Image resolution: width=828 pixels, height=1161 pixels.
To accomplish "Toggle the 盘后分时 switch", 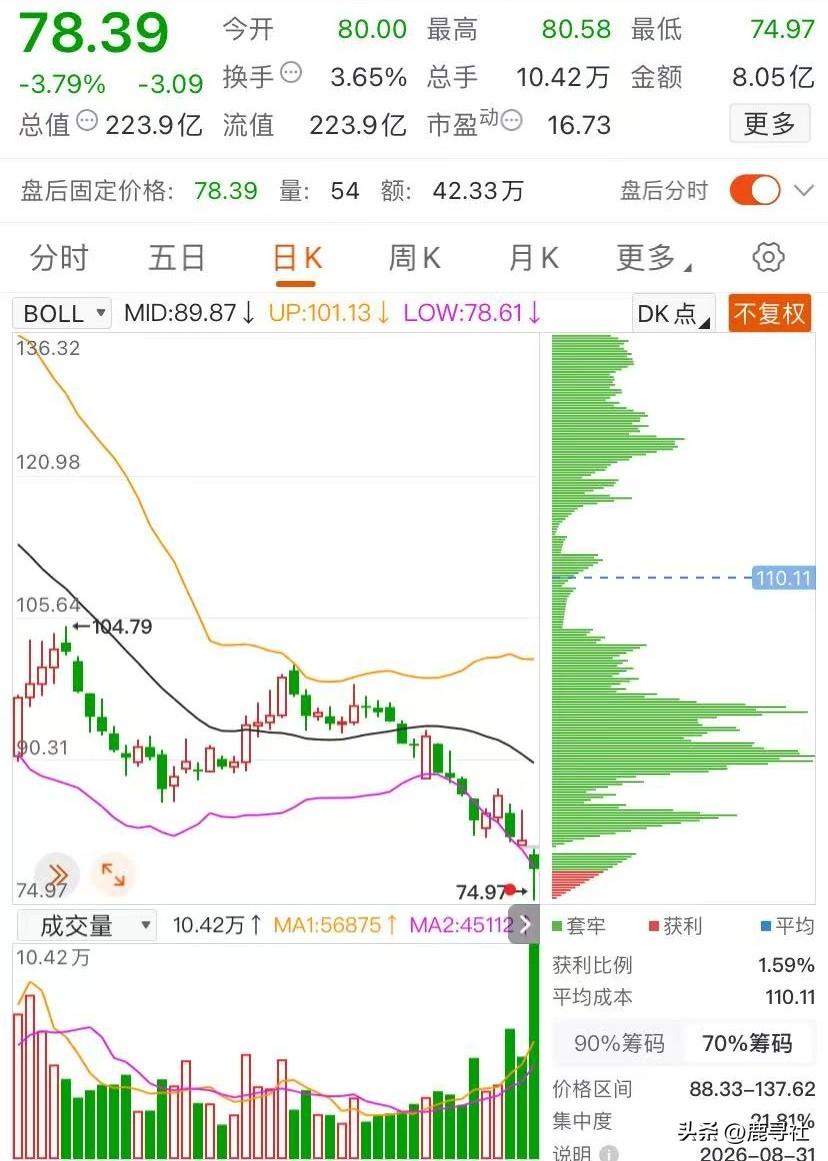I will (x=755, y=190).
